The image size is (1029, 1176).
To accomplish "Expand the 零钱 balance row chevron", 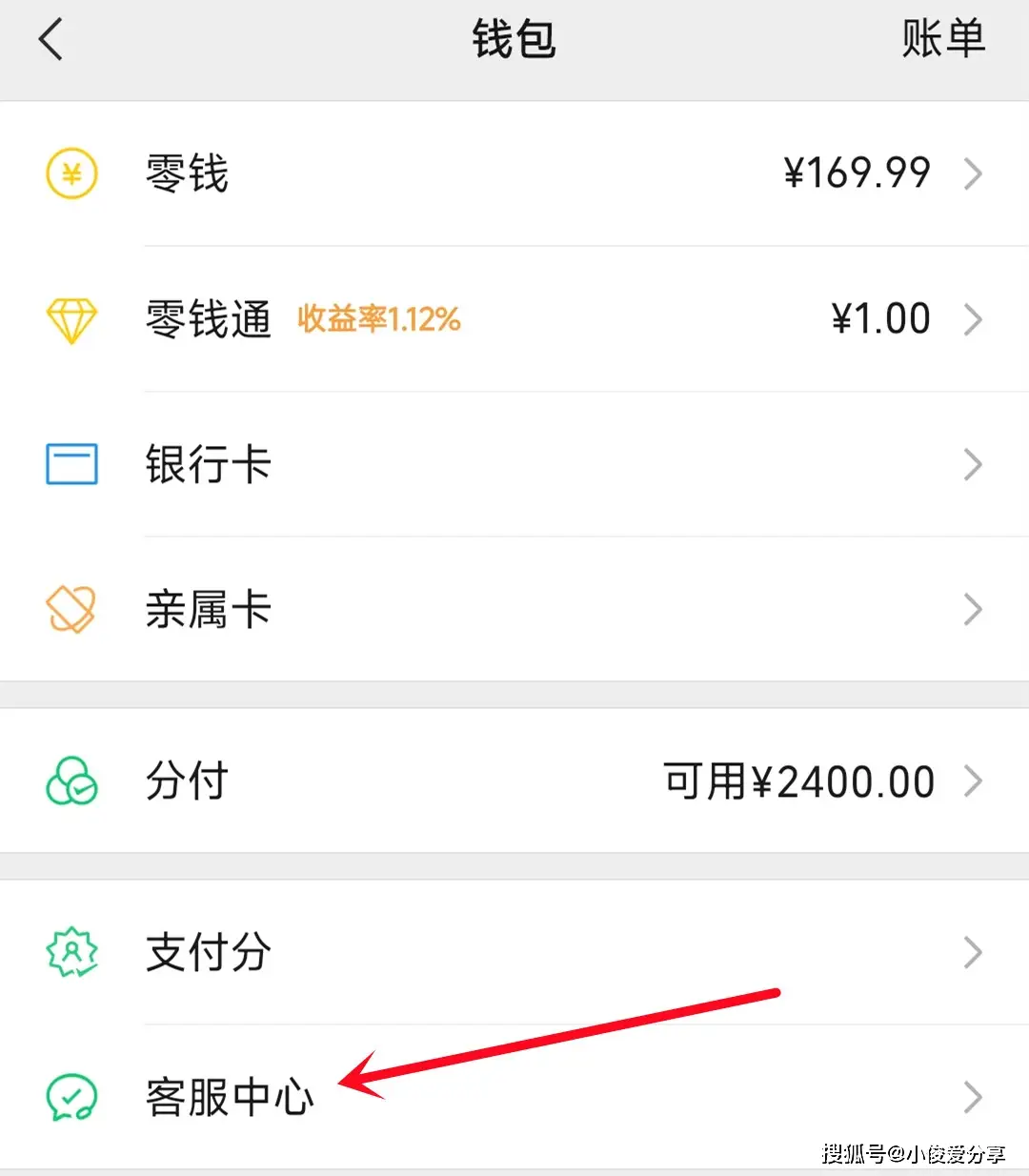I will point(974,173).
